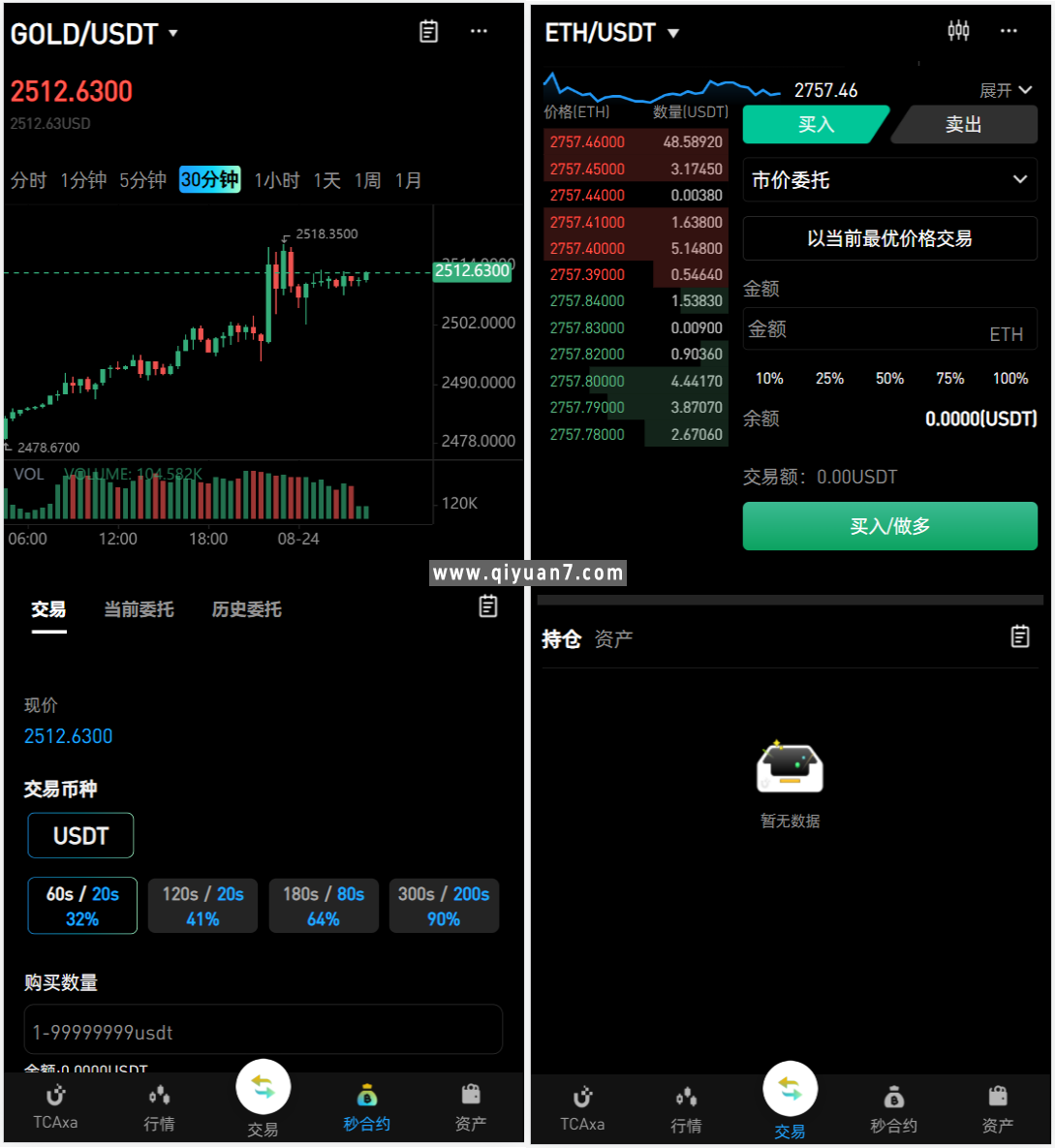This screenshot has width=1056, height=1148.
Task: Open the more options (...) menu for GOLD/USDT
Action: coord(479,31)
